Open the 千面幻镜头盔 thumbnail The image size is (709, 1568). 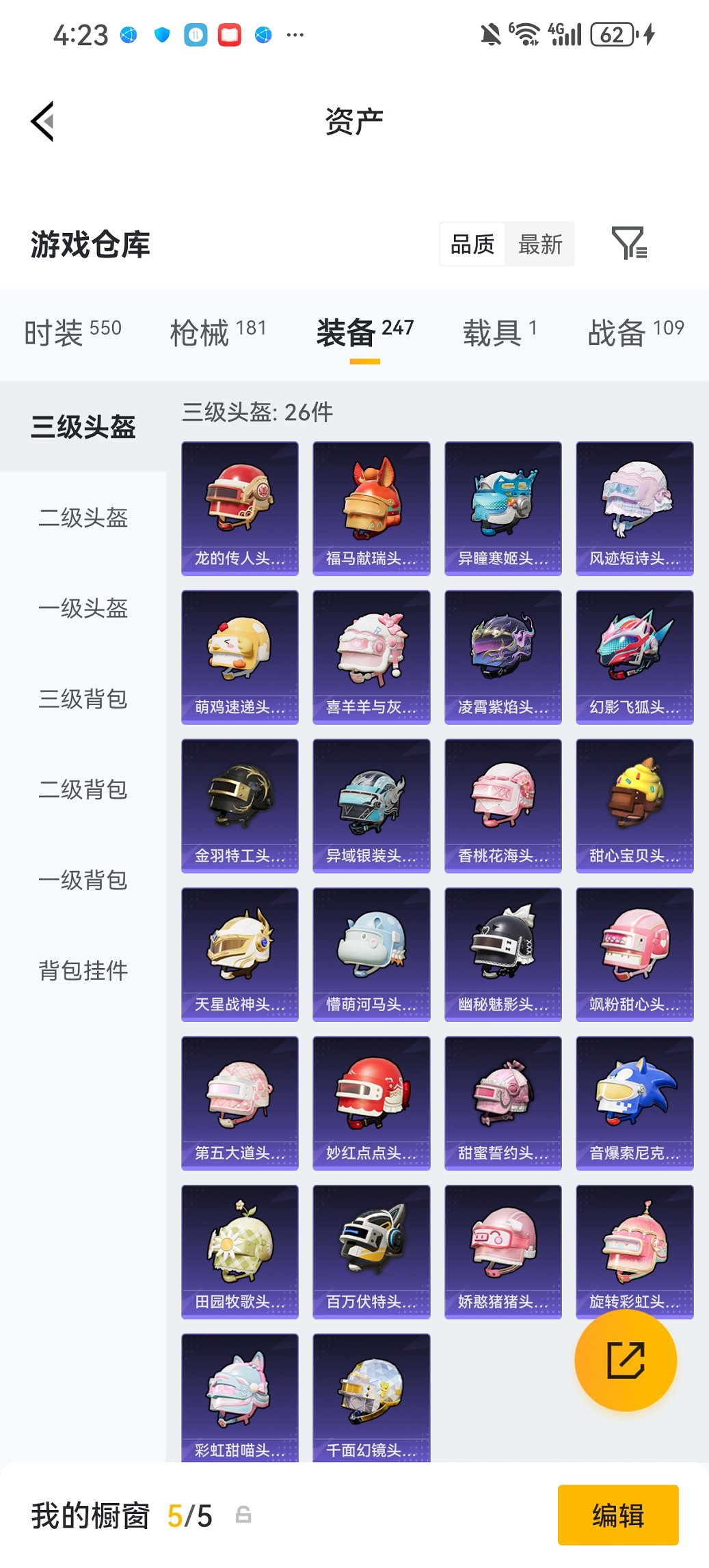point(371,1394)
